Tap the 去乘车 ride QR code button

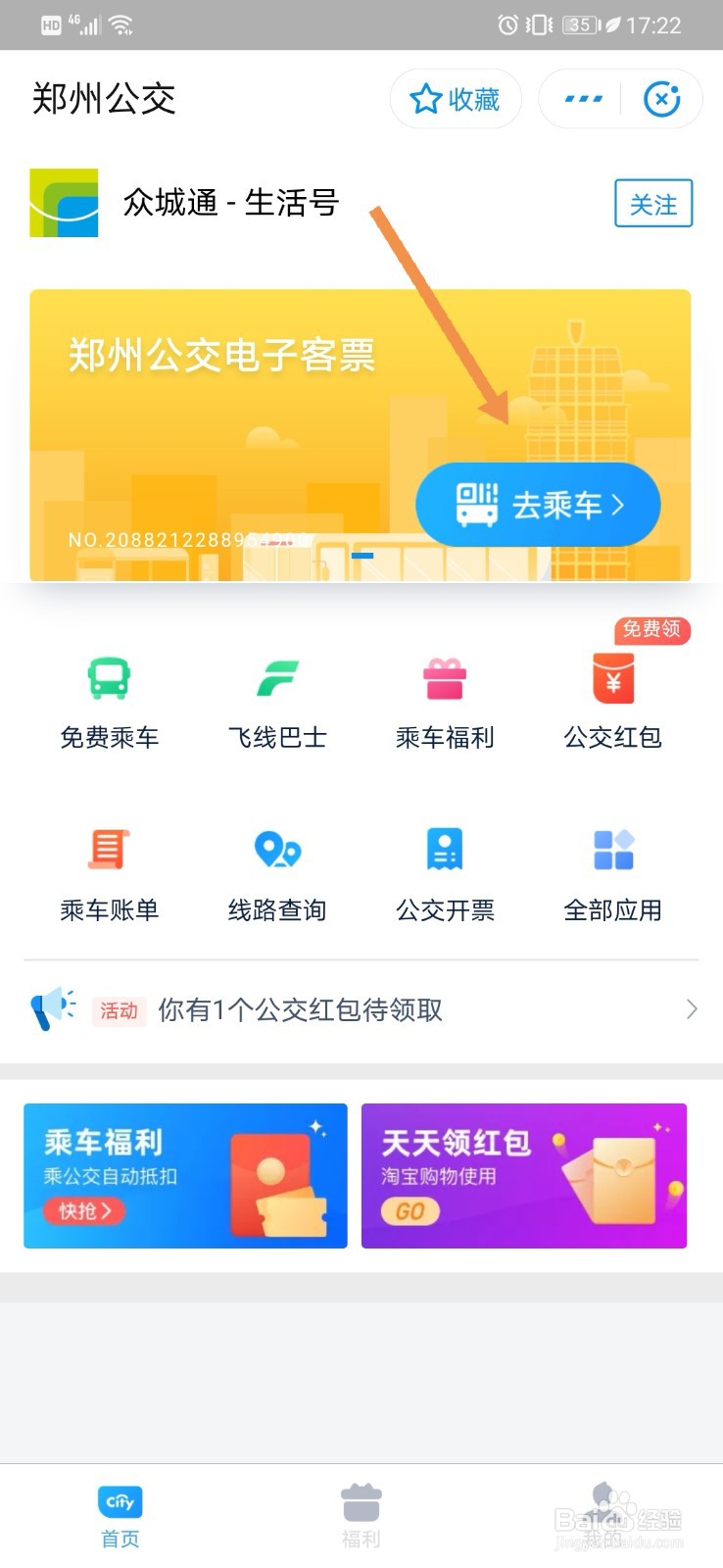click(x=537, y=504)
